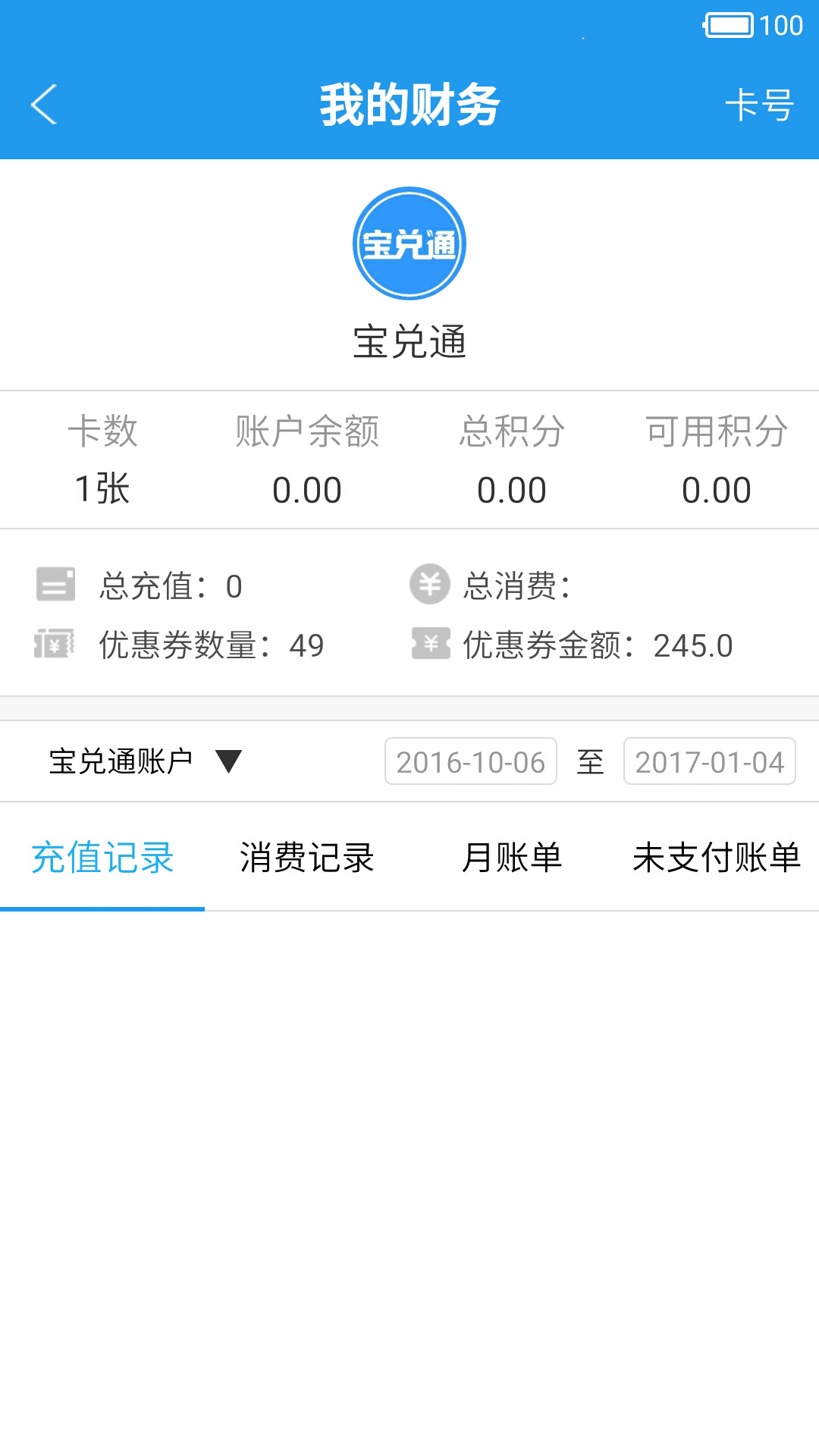View the 未支付账单 tab
This screenshot has height=1456, width=819.
(x=717, y=858)
